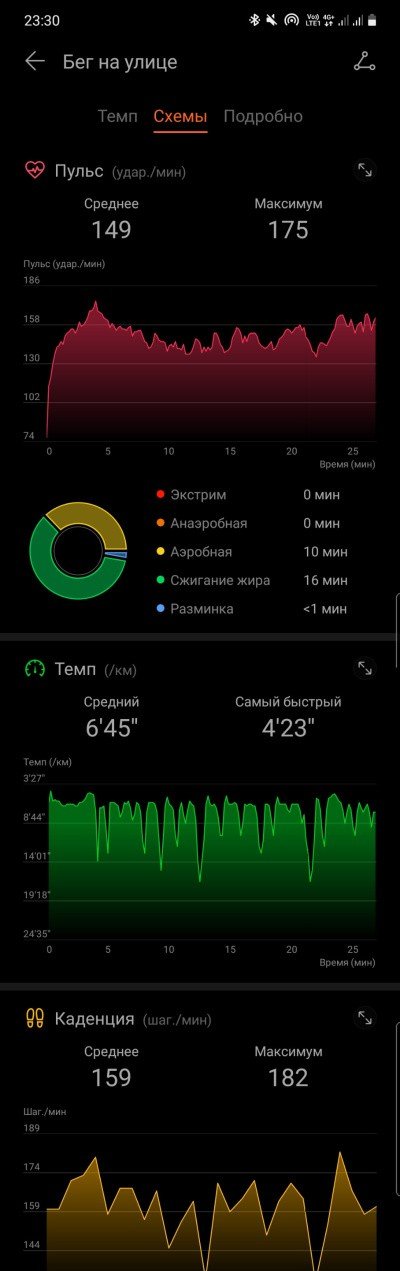Expand the Каденция chart to fullscreen
This screenshot has height=1271, width=400.
365,1018
